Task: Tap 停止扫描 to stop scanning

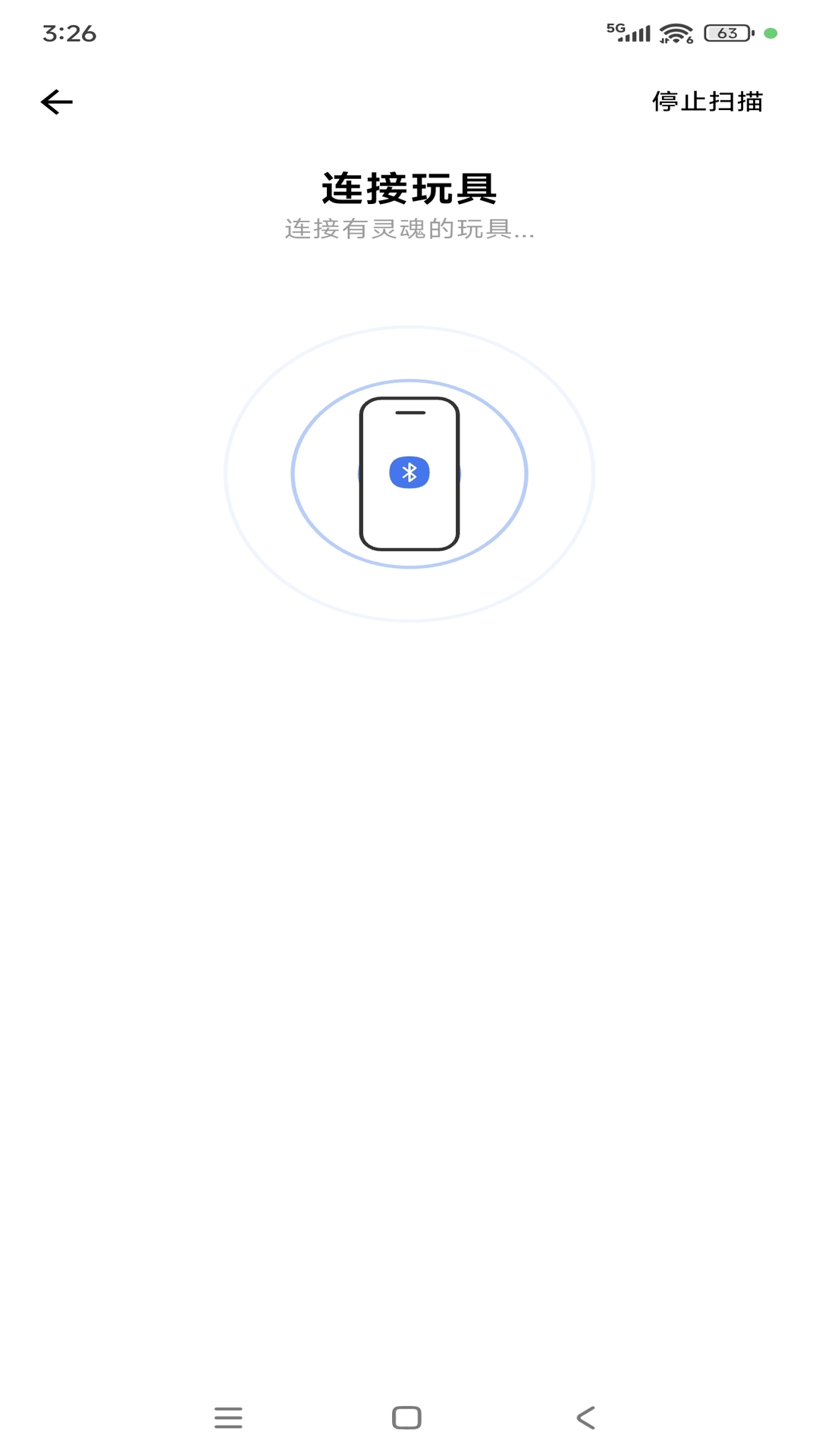Action: pyautogui.click(x=707, y=102)
